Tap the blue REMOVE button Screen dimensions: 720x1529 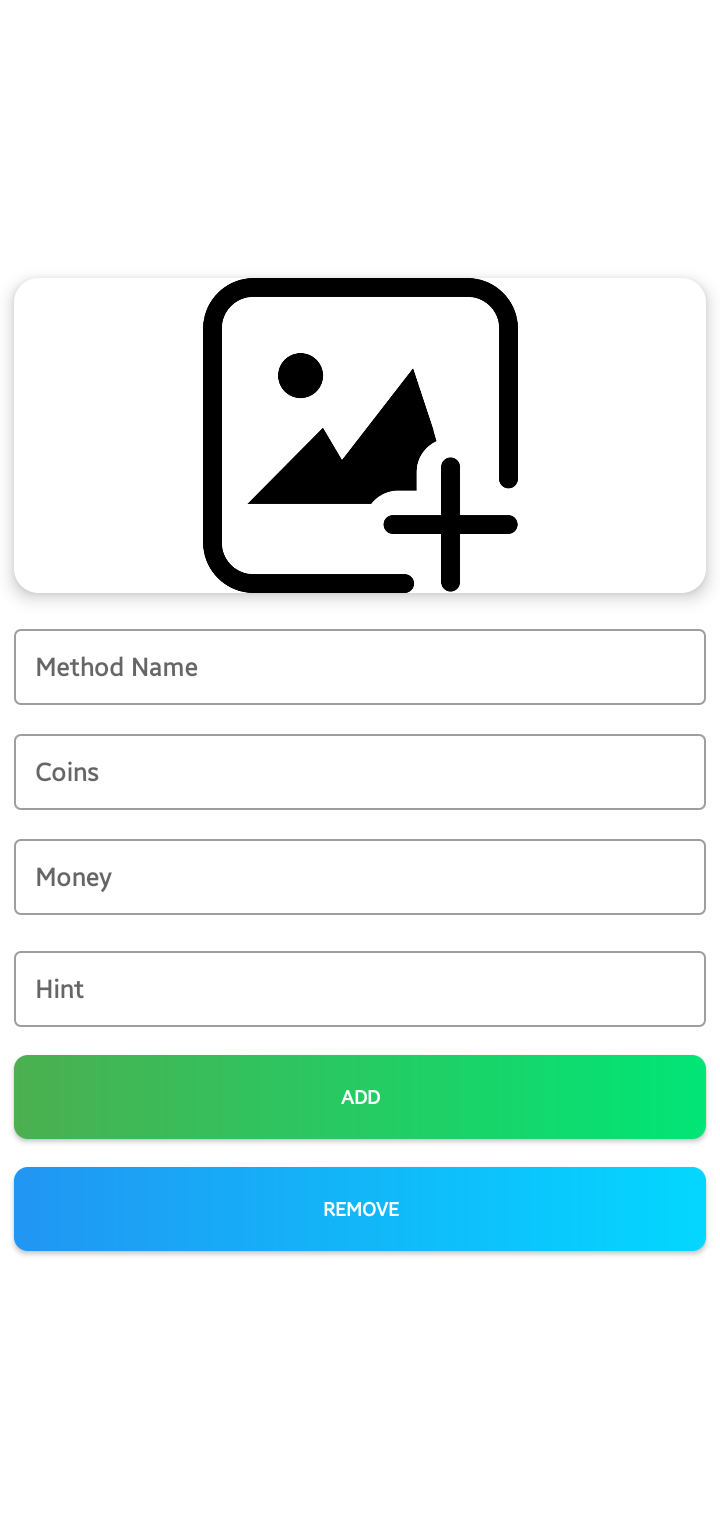coord(360,1209)
